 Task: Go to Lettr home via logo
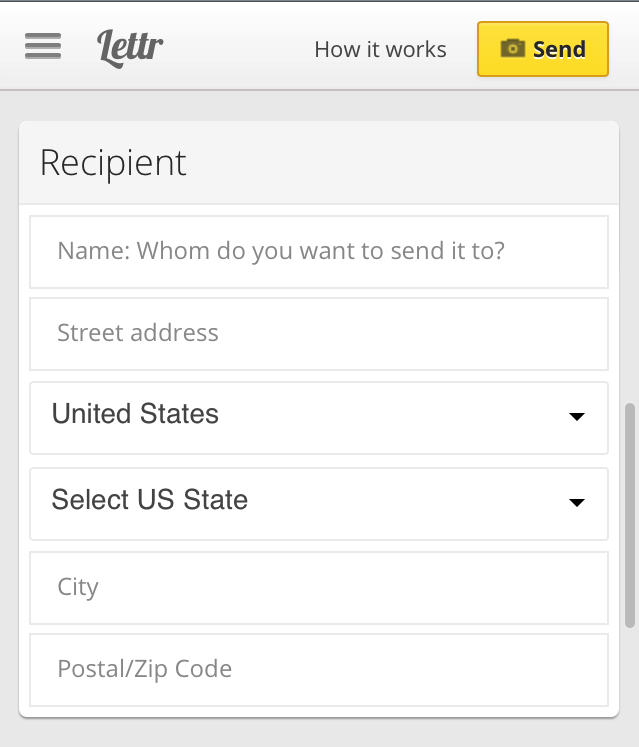(130, 47)
